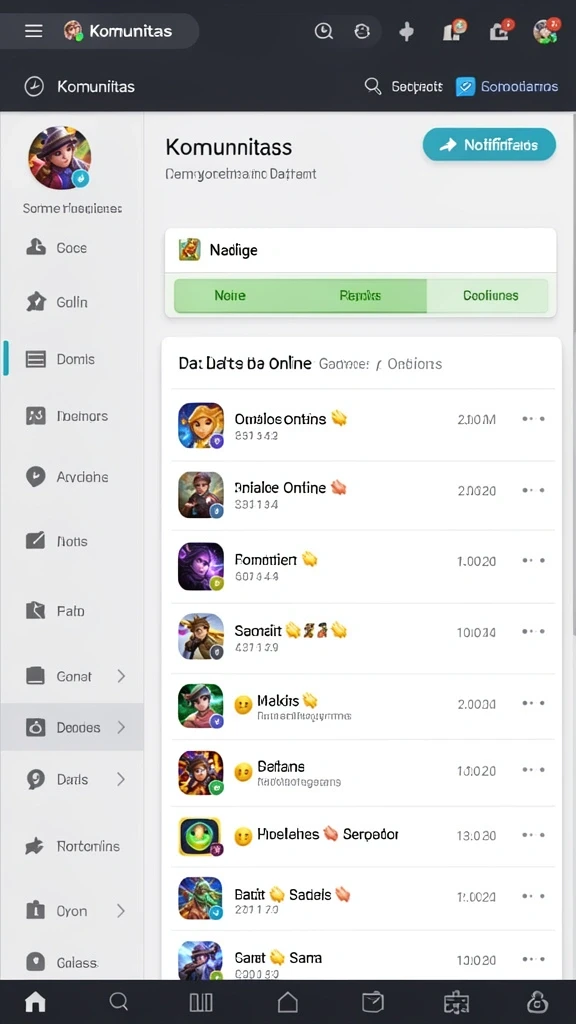This screenshot has width=576, height=1024.
Task: Go to the Home tab in bottom bar
Action: tap(35, 1001)
